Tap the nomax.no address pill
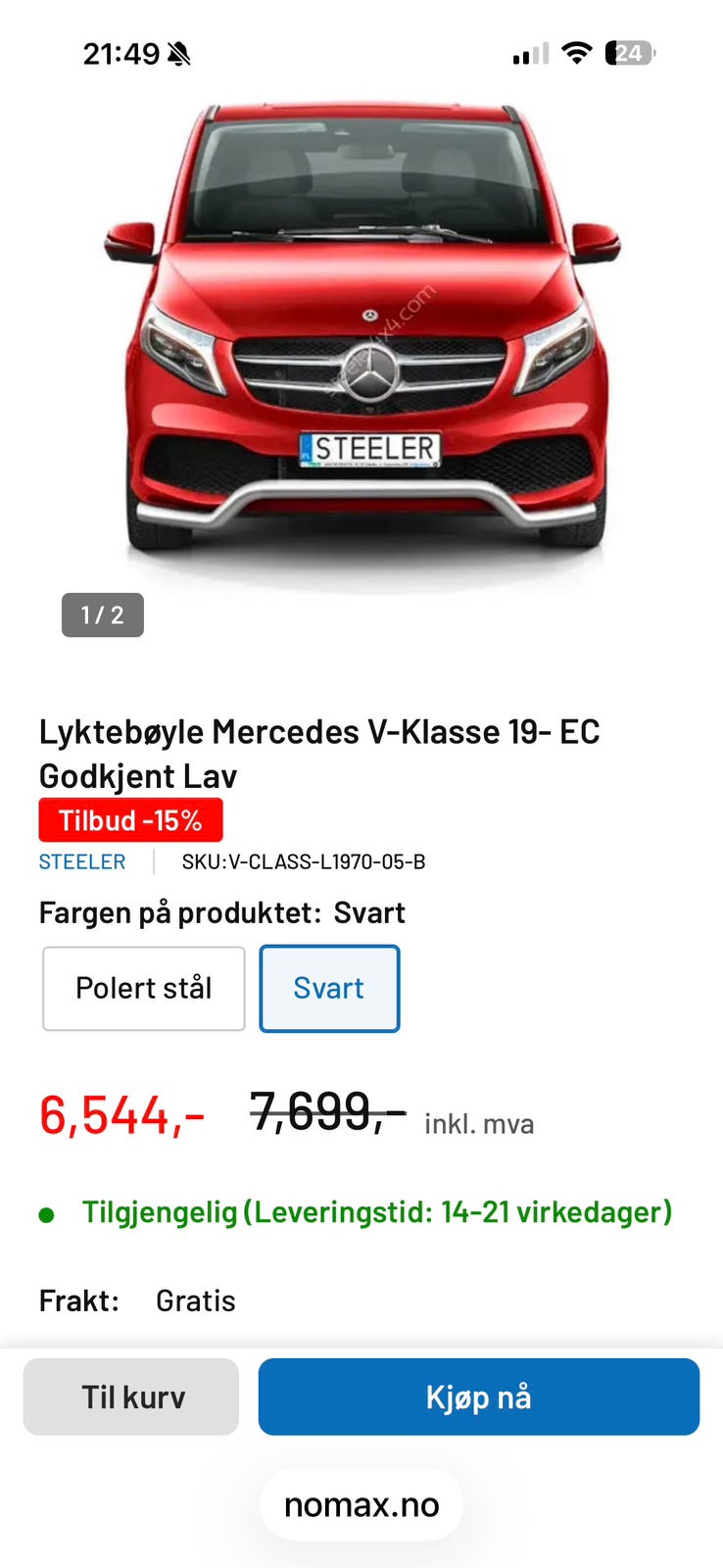Image resolution: width=723 pixels, height=1568 pixels. pyautogui.click(x=361, y=1504)
